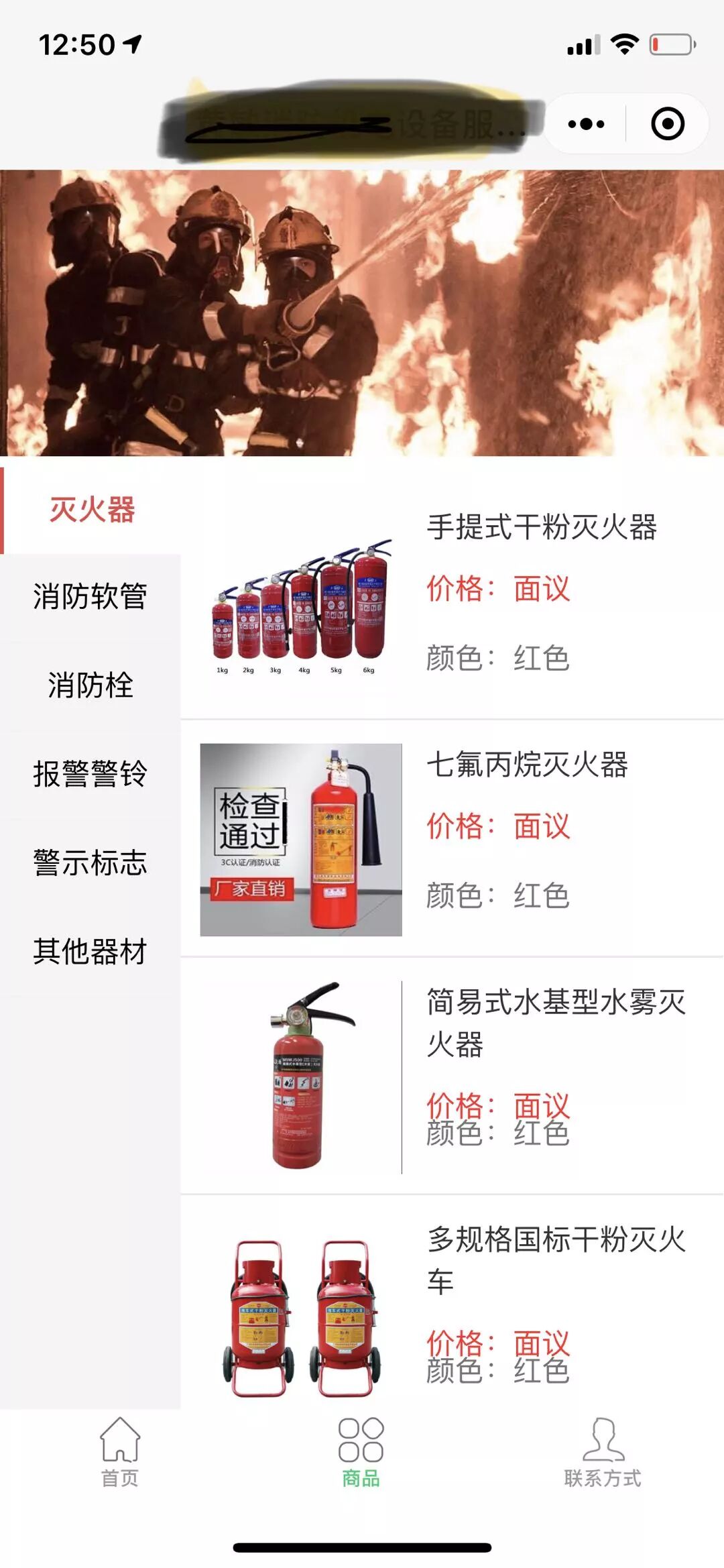This screenshot has height=1568, width=724.
Task: View the 七氟丙烷灭火器 product details
Action: (452, 838)
